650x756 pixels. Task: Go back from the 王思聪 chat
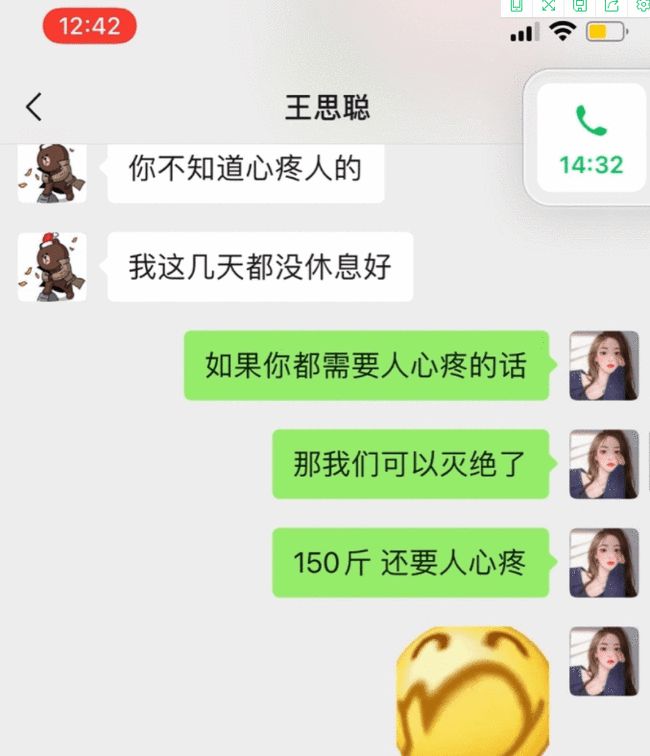click(x=35, y=108)
